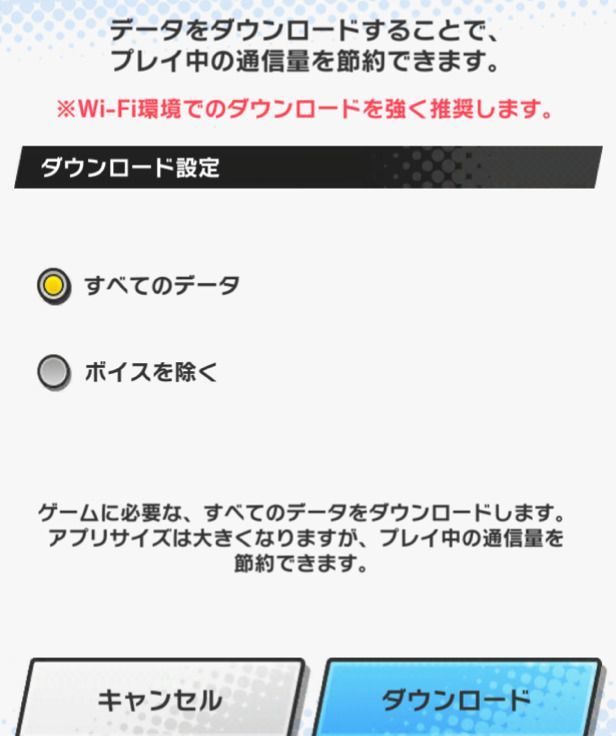The image size is (616, 736).
Task: Tap the キャンセル button
Action: (160, 699)
